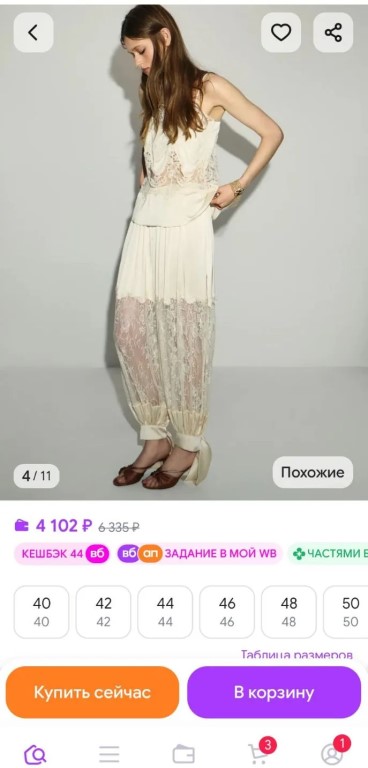Go back using the top-left arrow
Screen dimensions: 368x768
pos(33,33)
